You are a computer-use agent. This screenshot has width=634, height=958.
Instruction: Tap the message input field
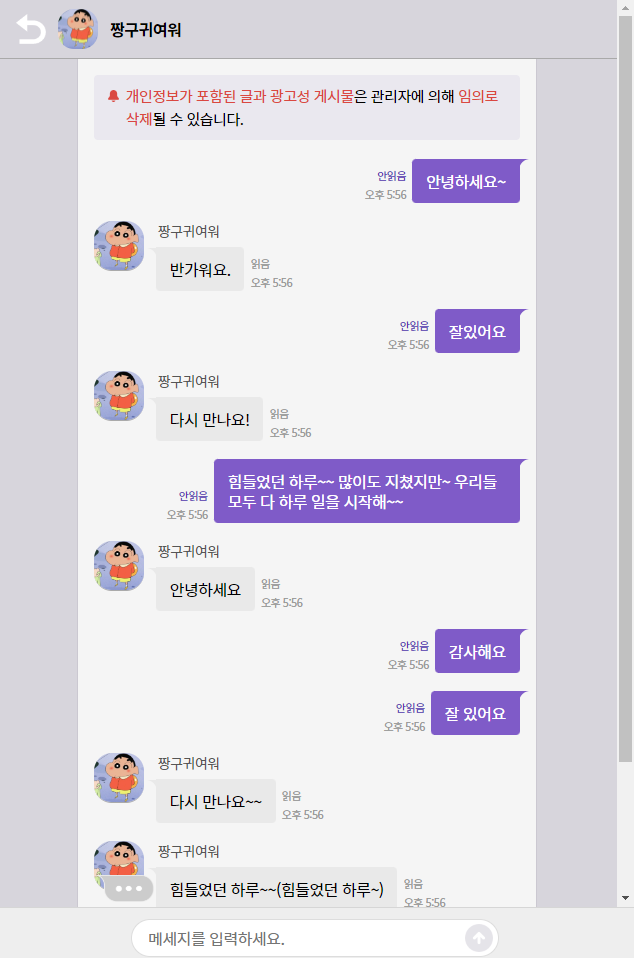tap(300, 939)
